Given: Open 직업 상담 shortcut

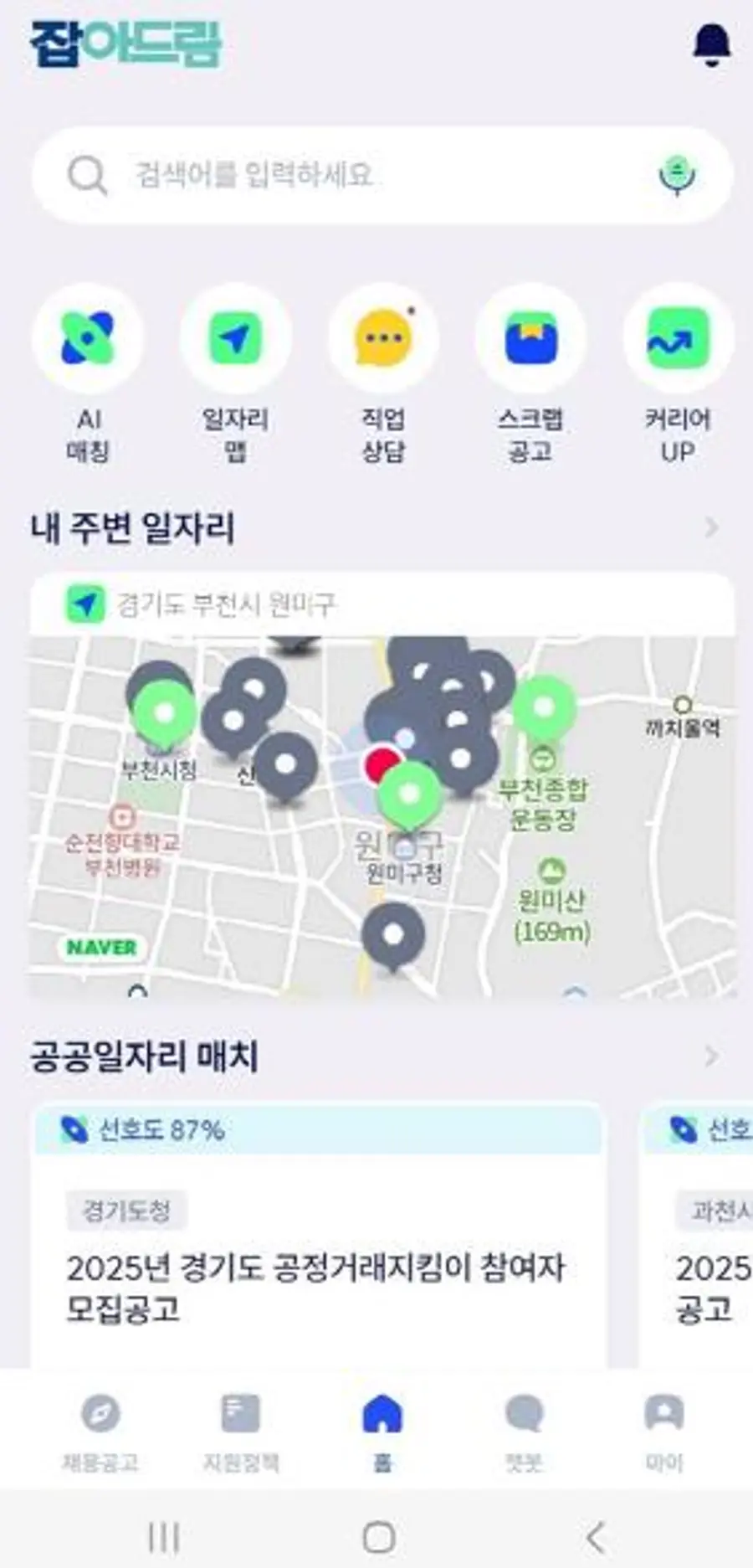Looking at the screenshot, I should click(383, 339).
